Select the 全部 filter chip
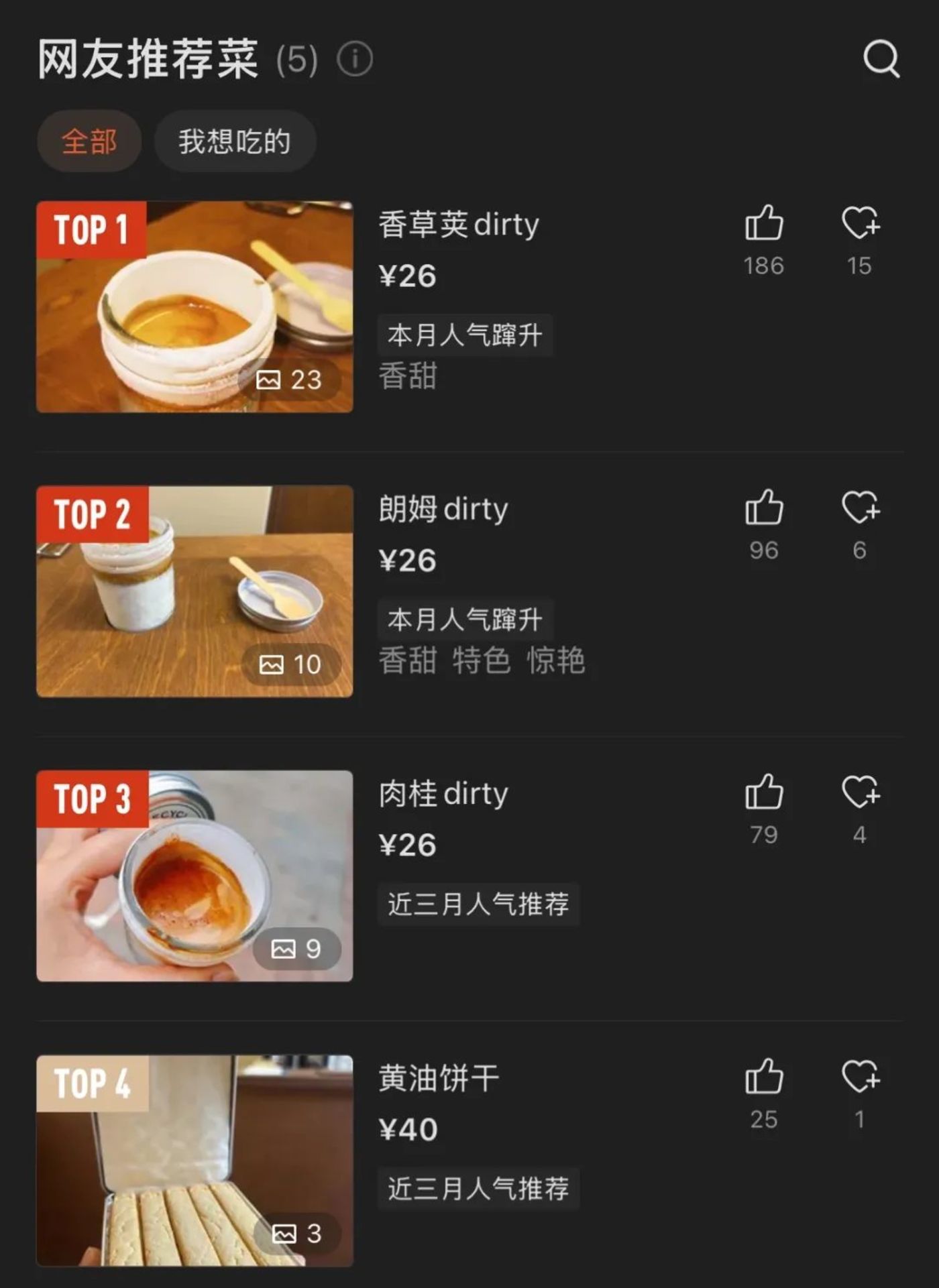The width and height of the screenshot is (939, 1288). [89, 141]
